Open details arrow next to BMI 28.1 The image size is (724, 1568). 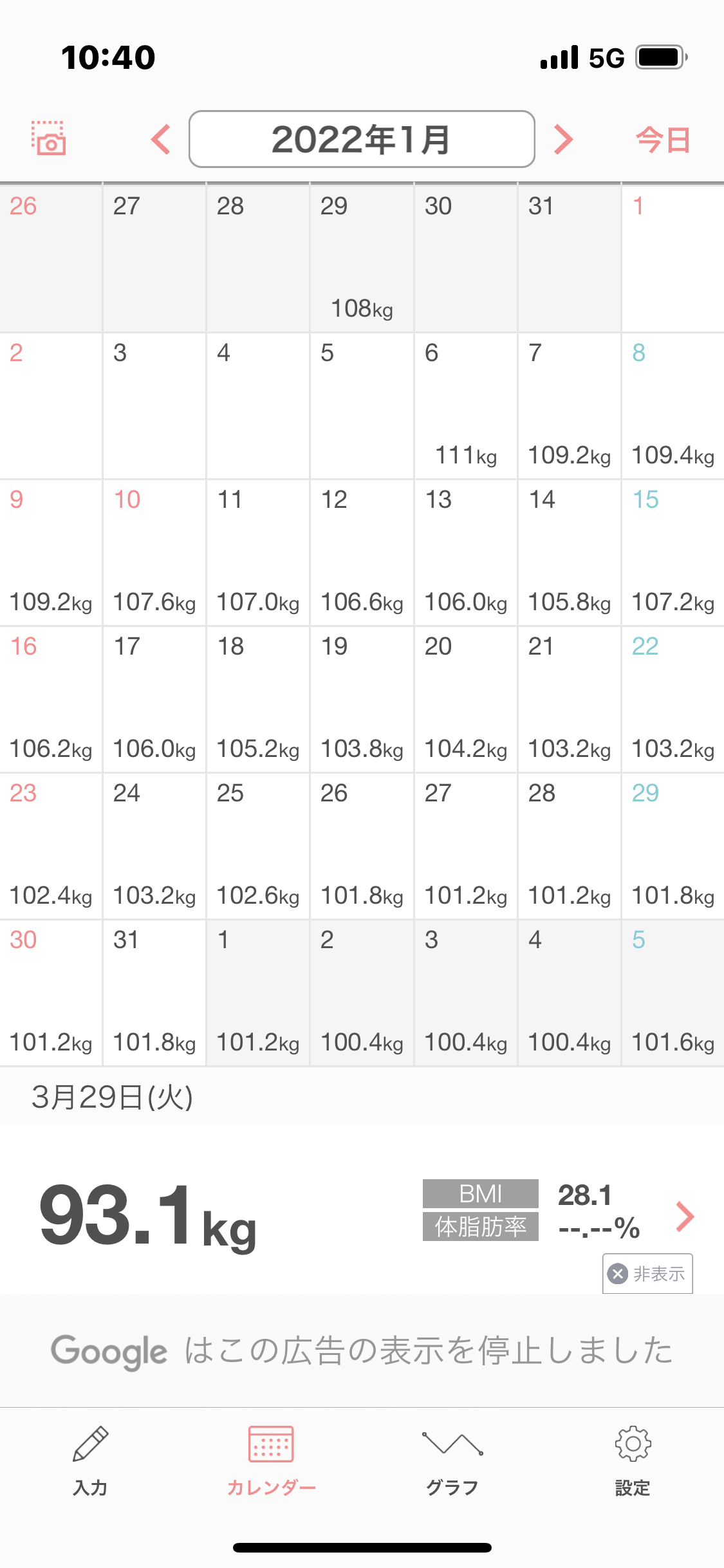click(x=685, y=1217)
